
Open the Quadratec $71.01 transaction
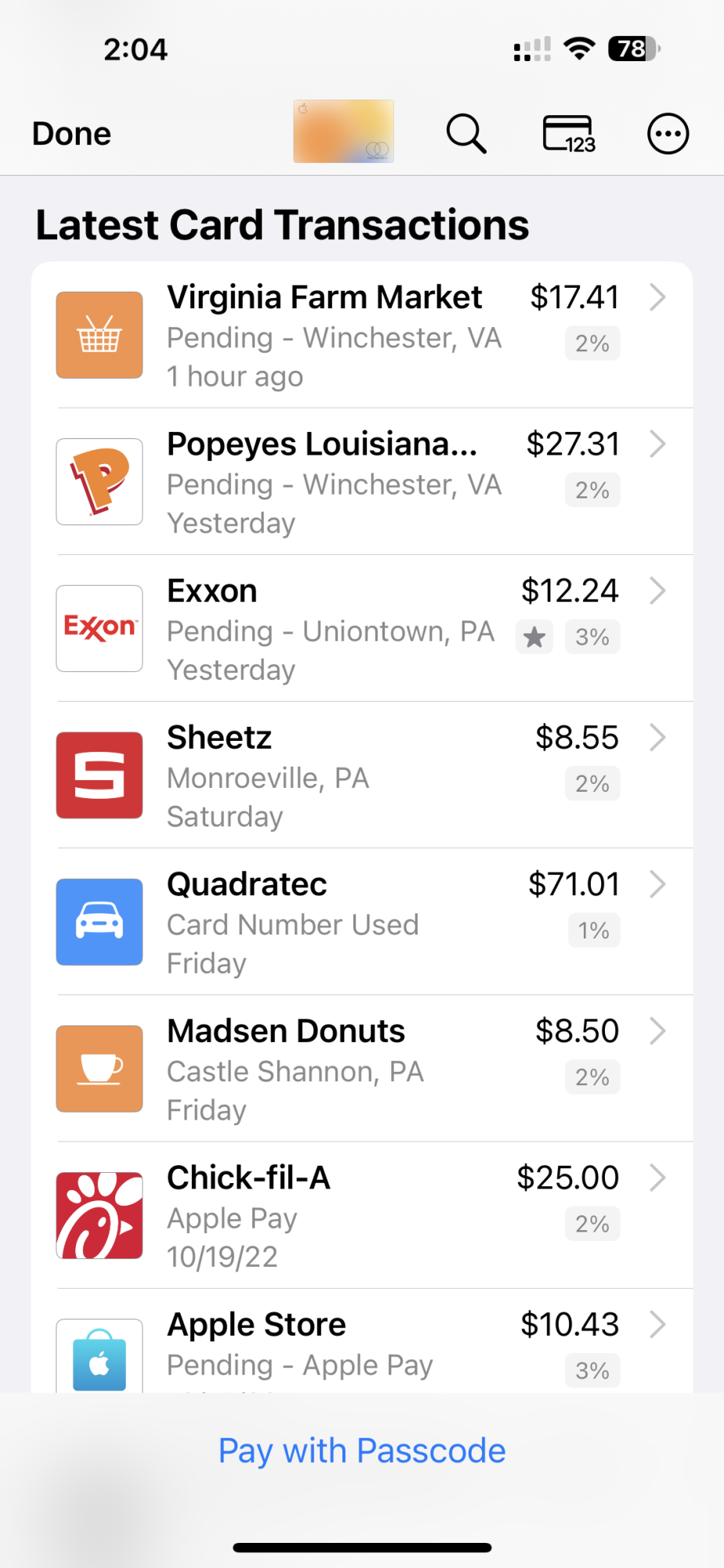tap(362, 922)
